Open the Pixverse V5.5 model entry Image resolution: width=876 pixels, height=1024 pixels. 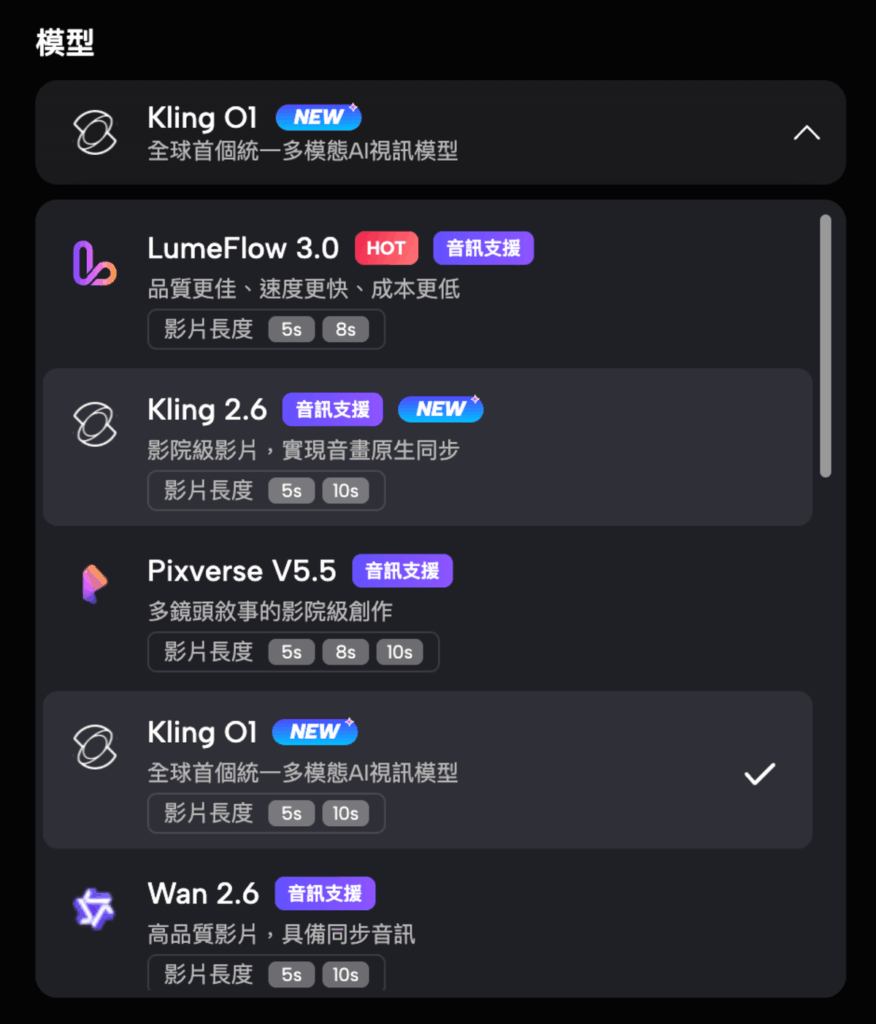(242, 571)
